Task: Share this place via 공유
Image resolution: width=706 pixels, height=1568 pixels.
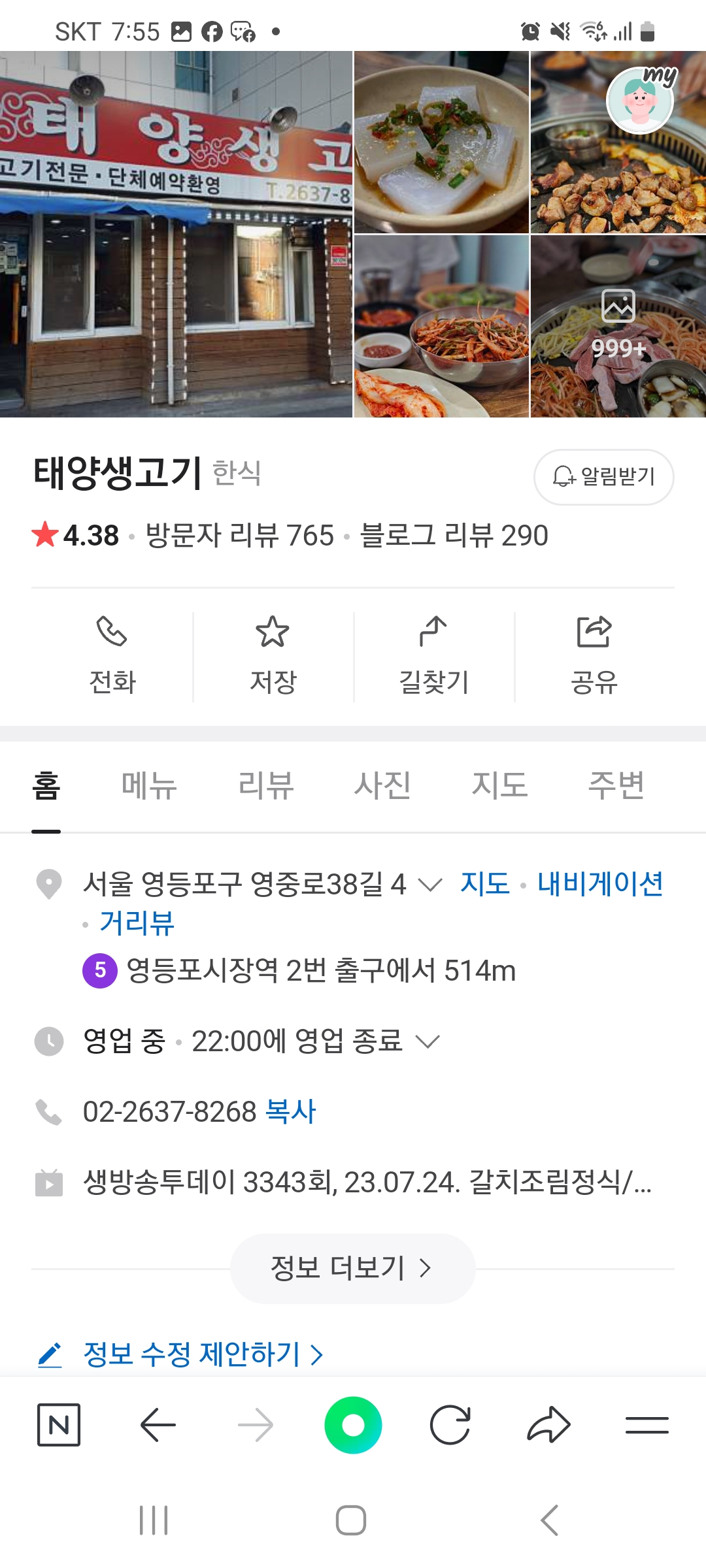Action: click(x=594, y=657)
